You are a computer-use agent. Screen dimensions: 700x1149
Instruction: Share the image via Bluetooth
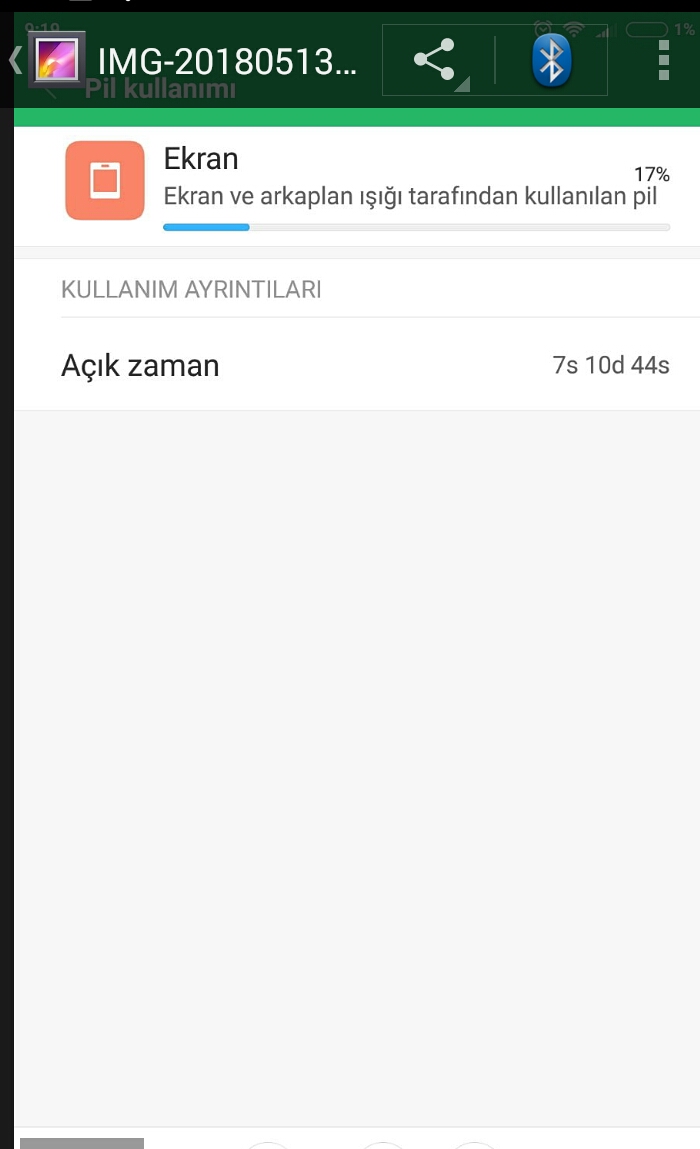(551, 60)
